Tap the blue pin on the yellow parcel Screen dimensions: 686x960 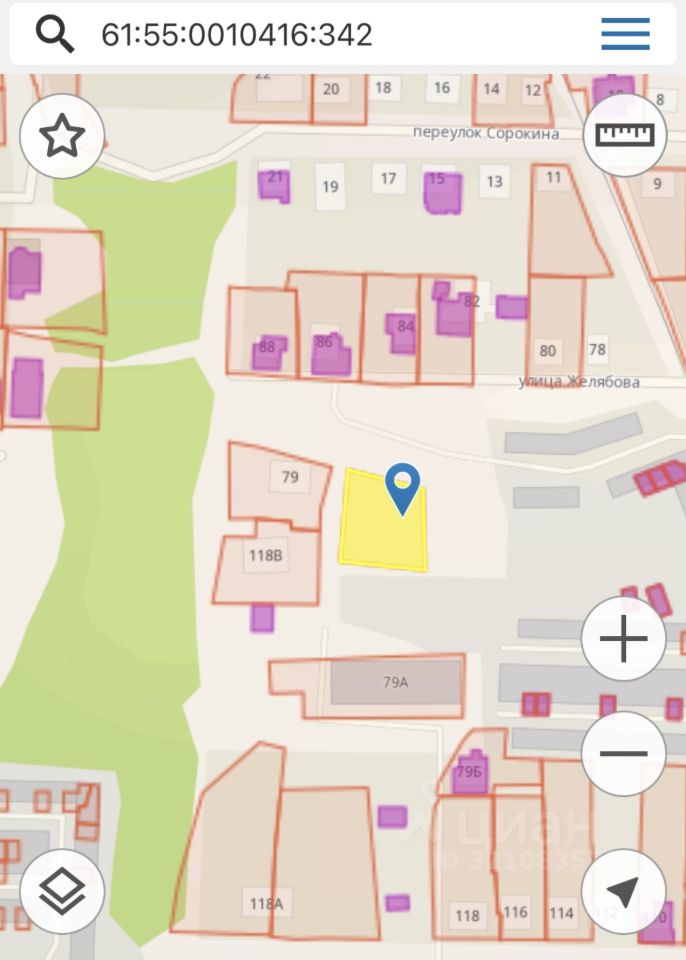pos(402,487)
